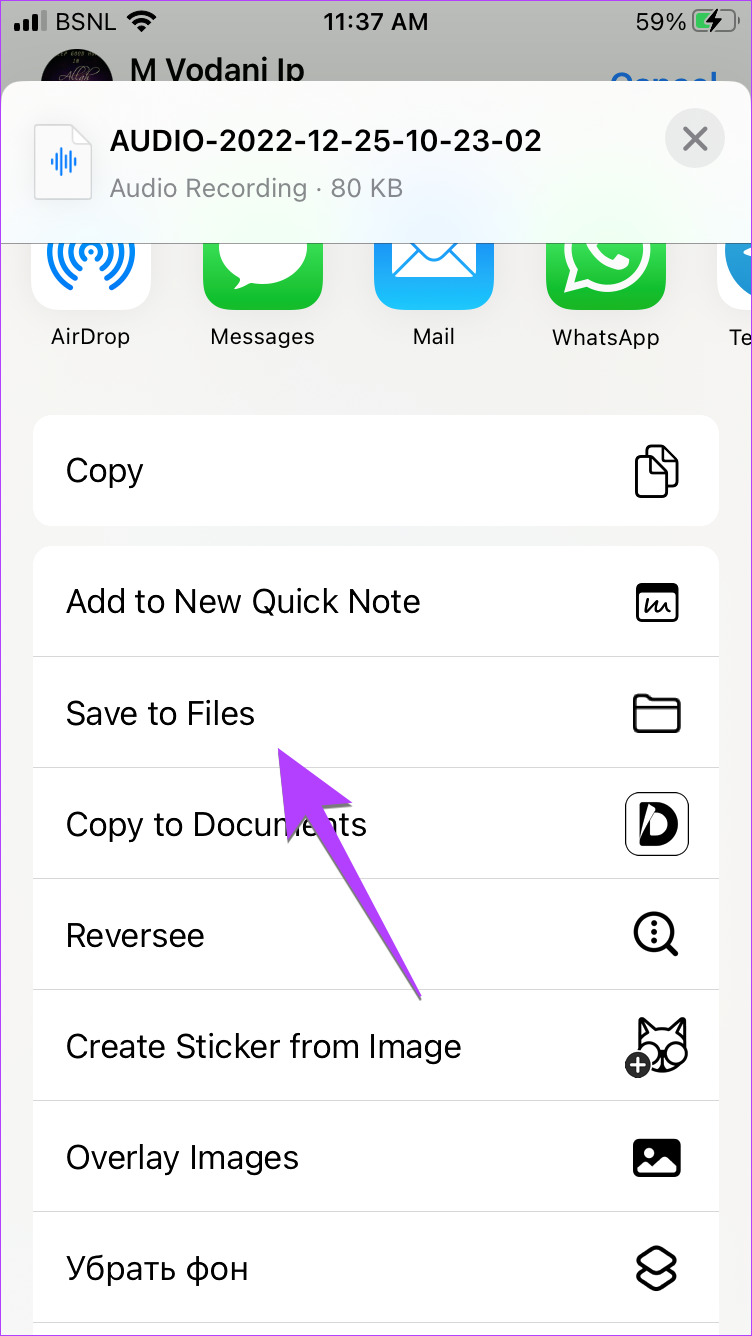752x1336 pixels.
Task: Select Create Sticker from Image
Action: [x=376, y=1046]
